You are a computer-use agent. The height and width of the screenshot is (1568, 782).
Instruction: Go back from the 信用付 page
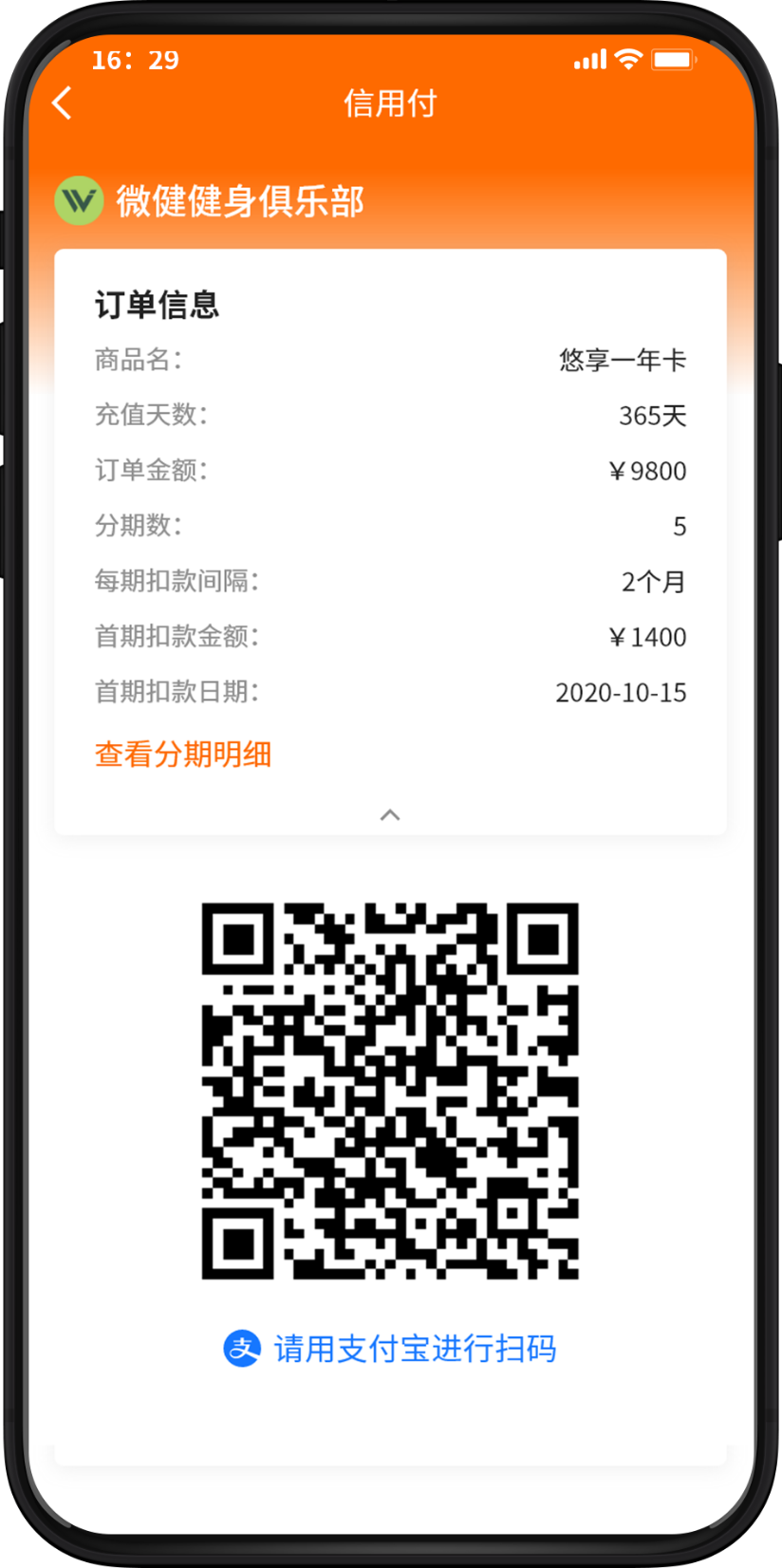(63, 103)
